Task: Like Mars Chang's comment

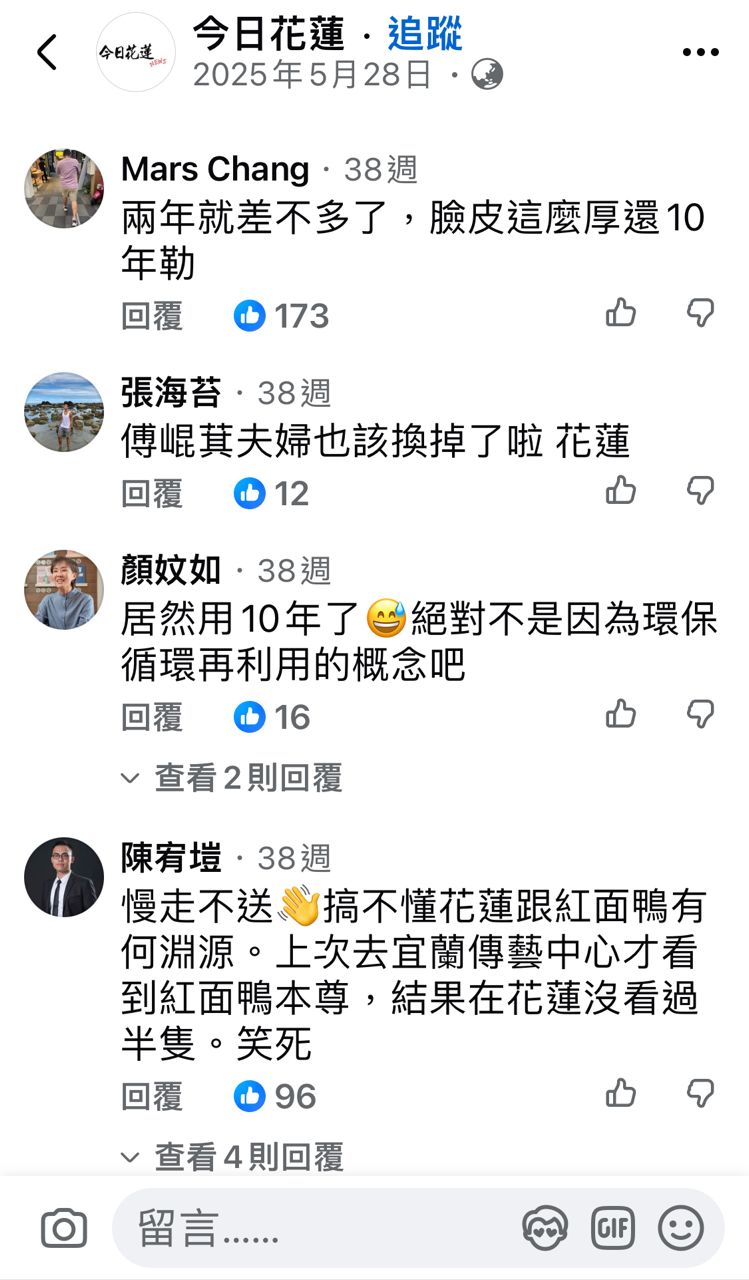Action: 621,313
